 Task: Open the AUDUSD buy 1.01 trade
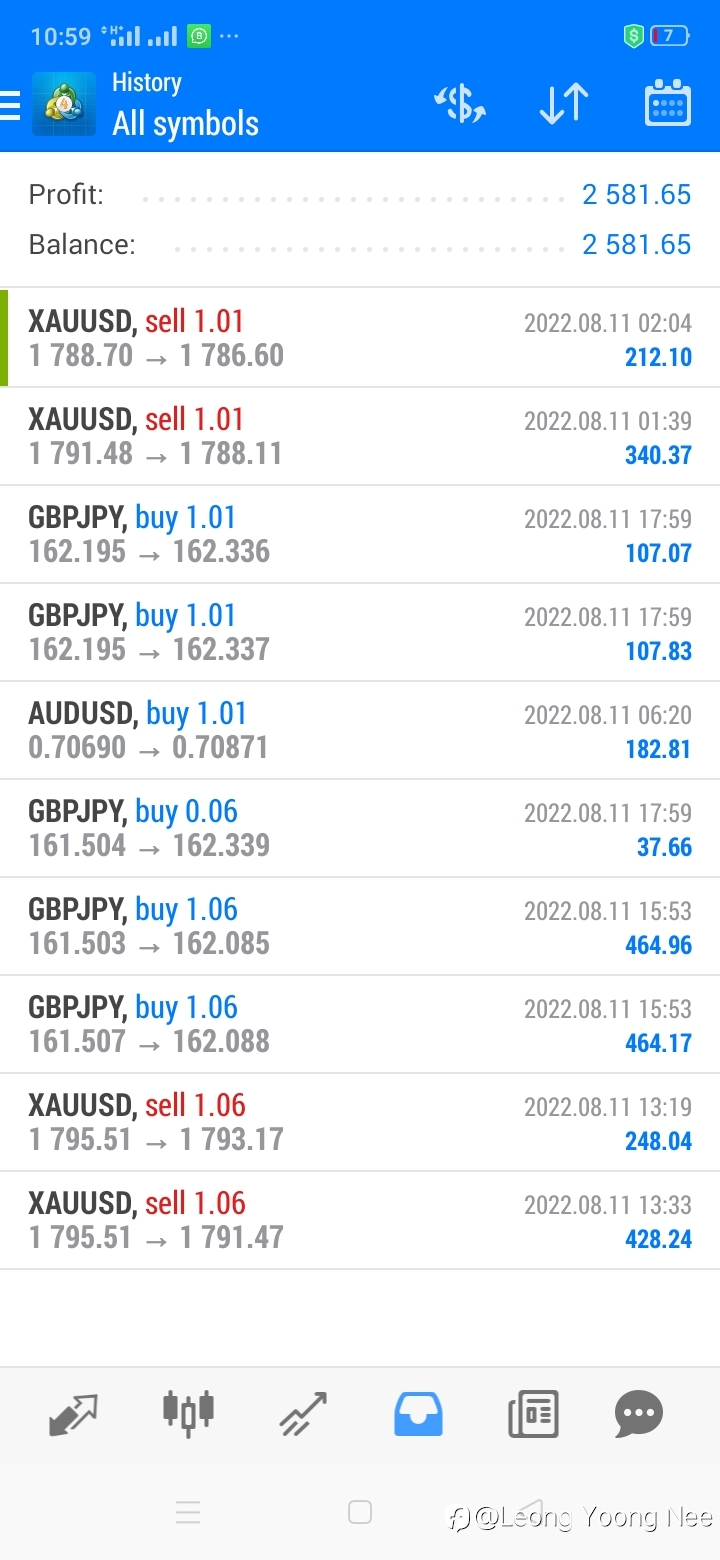tap(360, 730)
